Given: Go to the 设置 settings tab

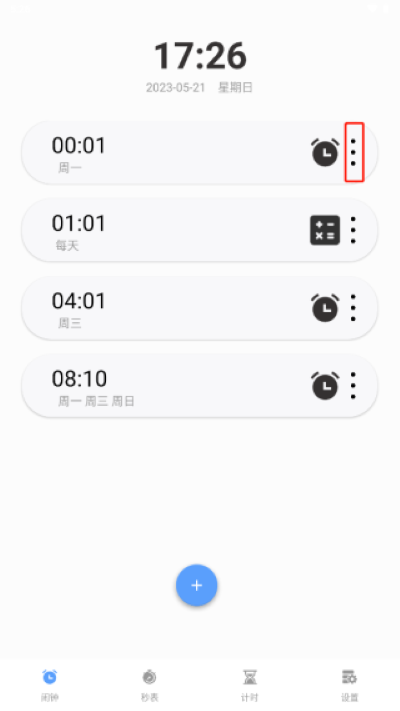Looking at the screenshot, I should tap(350, 685).
